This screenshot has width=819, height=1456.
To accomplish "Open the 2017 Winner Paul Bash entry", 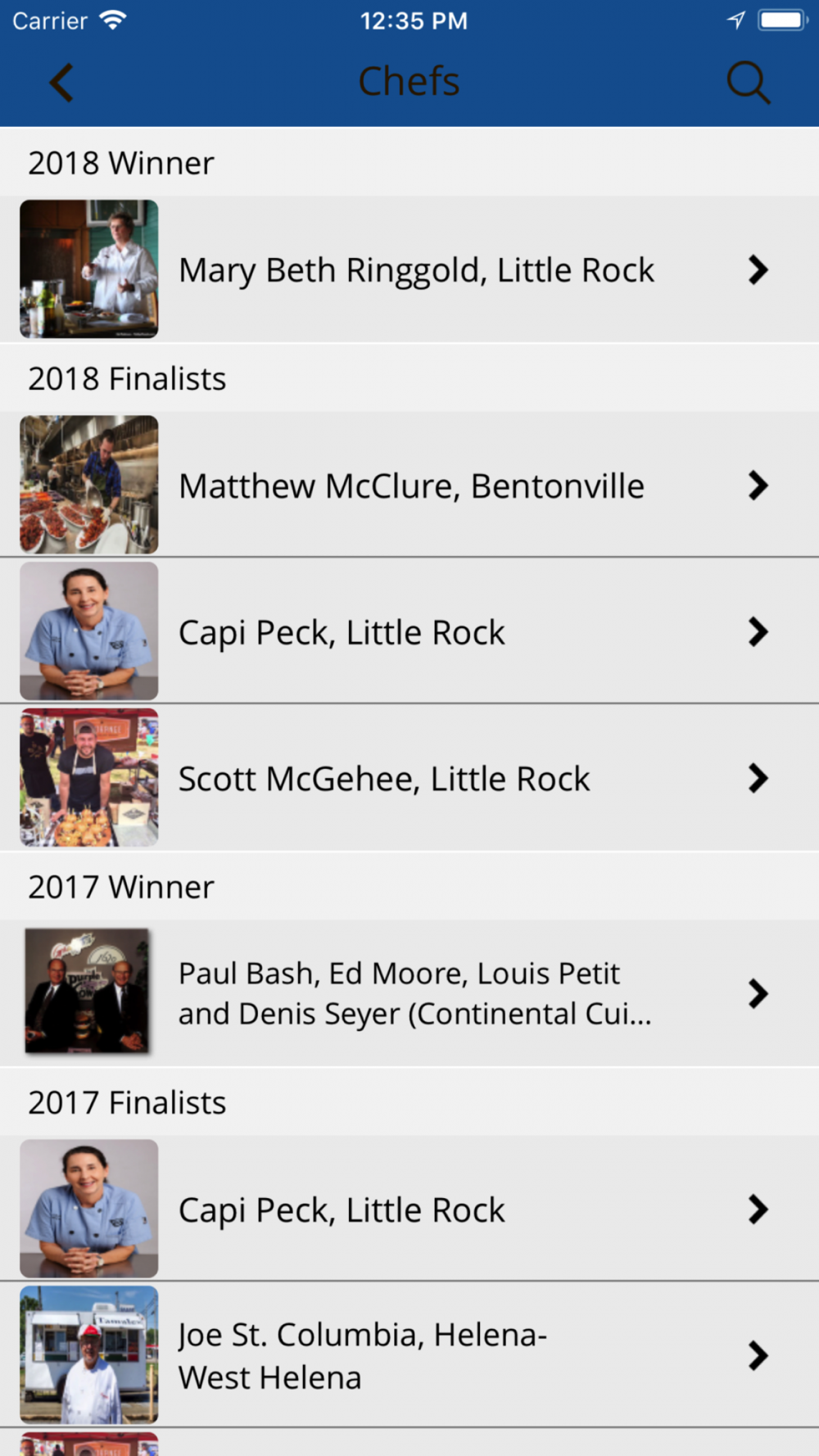I will (409, 993).
